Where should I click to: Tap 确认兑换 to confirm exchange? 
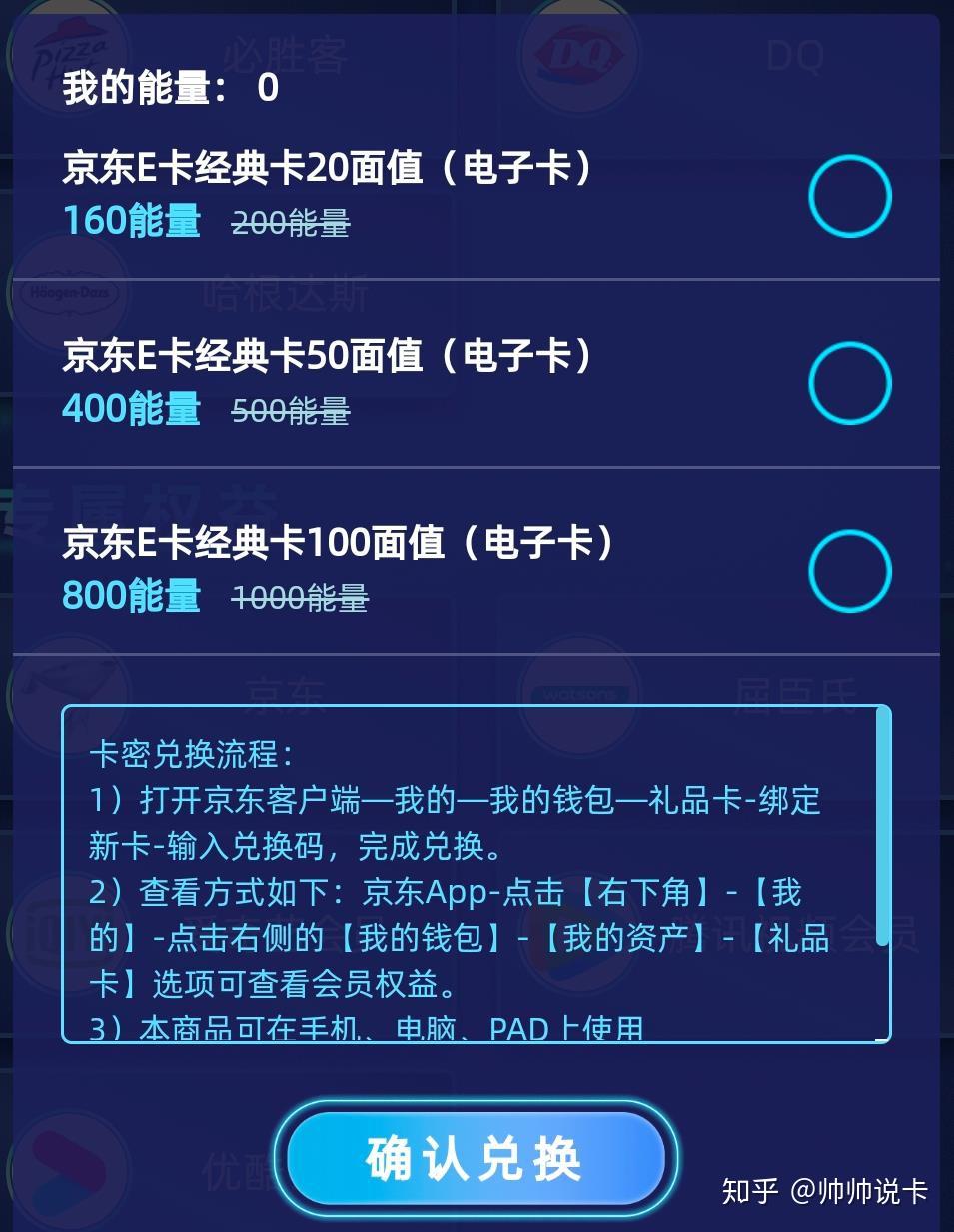476,1159
